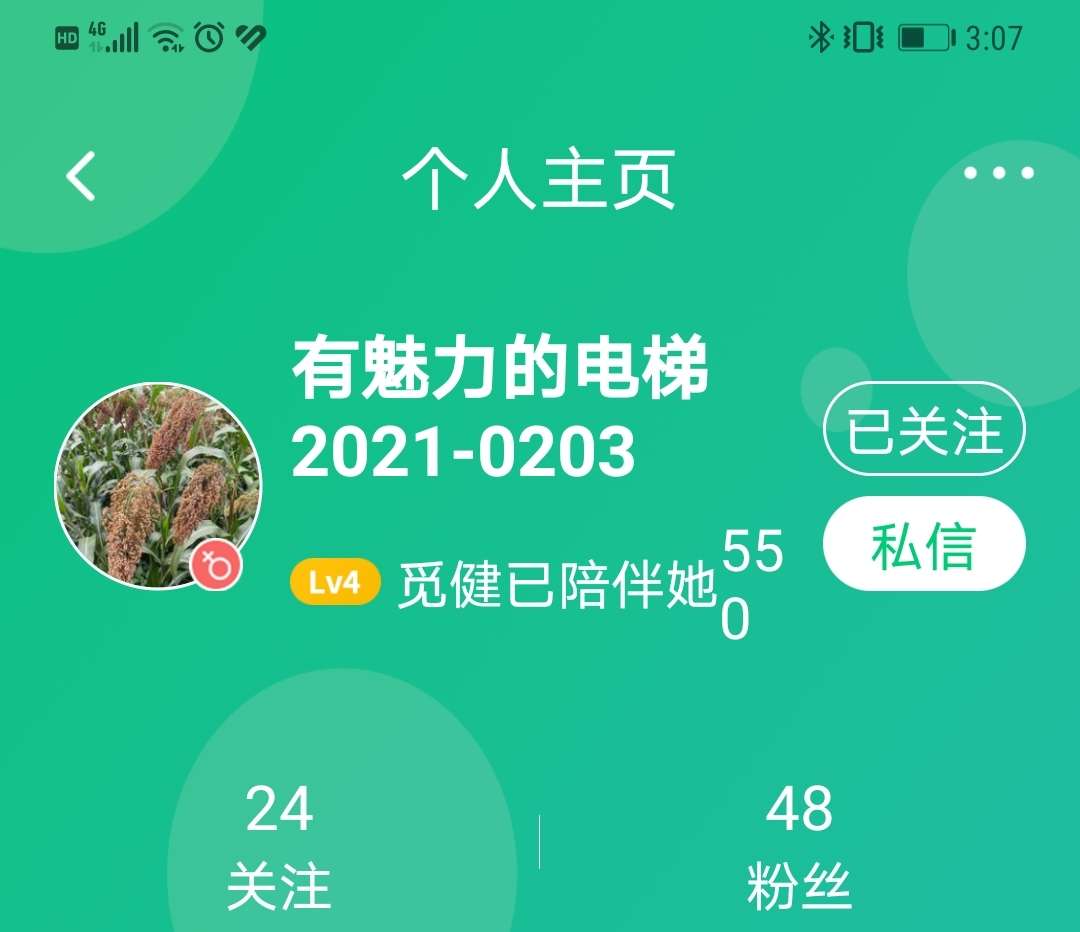Send a private message via 私信
Image resolution: width=1080 pixels, height=932 pixels.
point(924,546)
